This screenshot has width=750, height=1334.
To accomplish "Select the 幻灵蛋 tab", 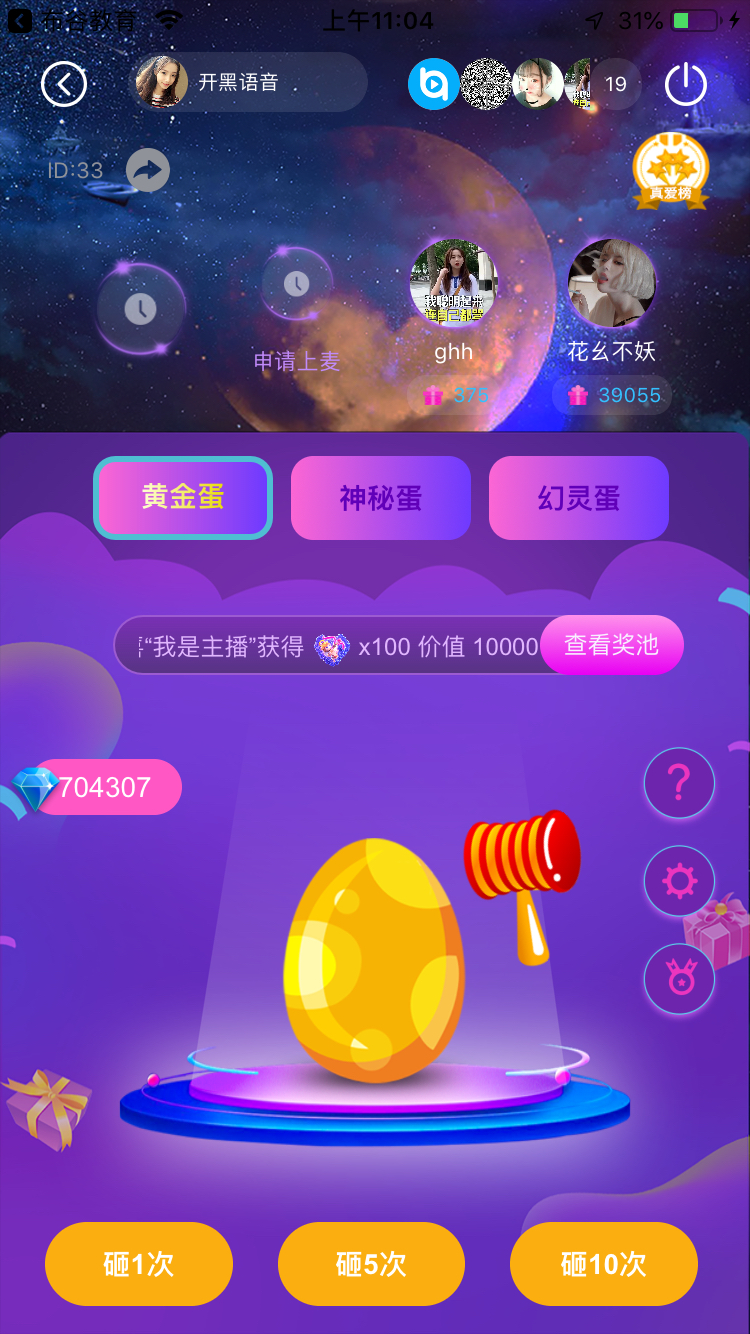I will click(578, 497).
